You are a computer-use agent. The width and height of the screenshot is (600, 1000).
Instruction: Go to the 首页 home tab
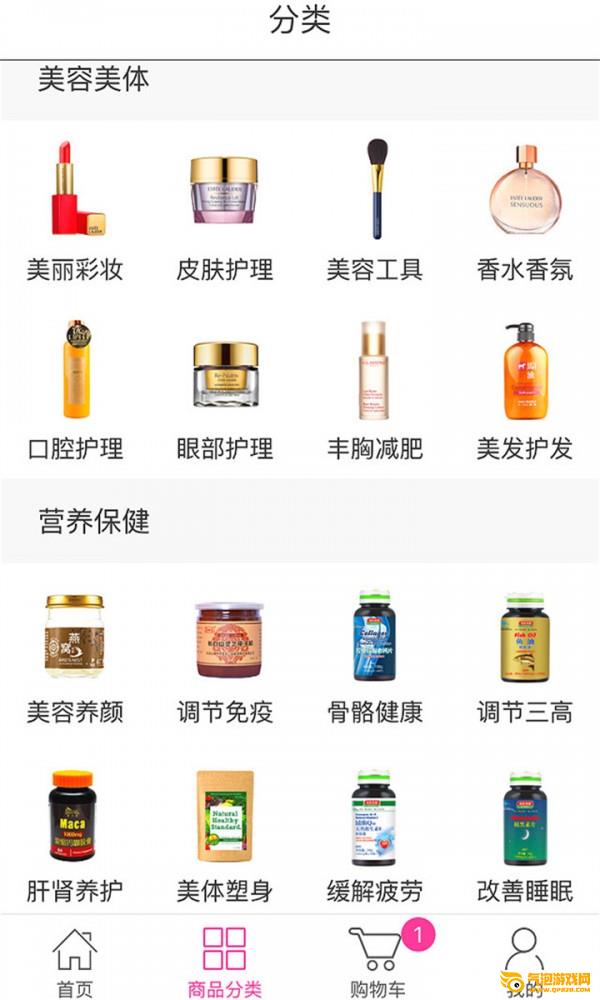click(75, 962)
